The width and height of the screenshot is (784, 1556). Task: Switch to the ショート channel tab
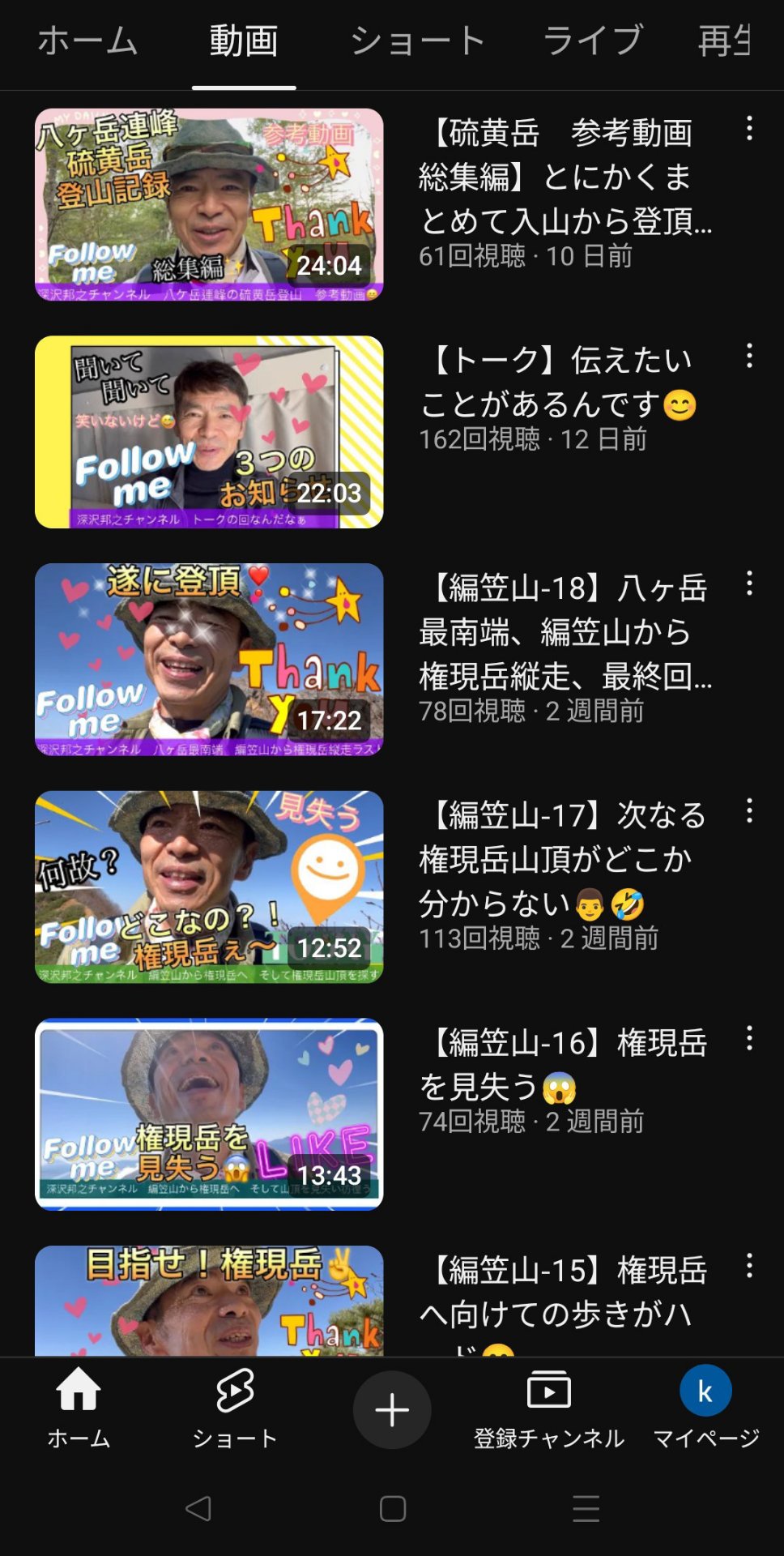[417, 41]
